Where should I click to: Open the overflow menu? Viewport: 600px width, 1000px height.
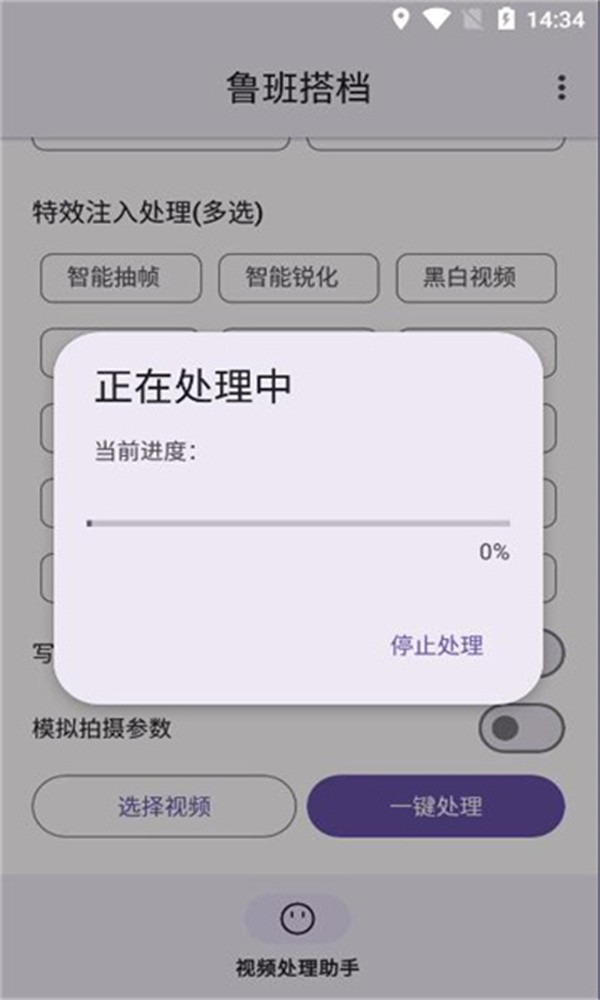[561, 88]
